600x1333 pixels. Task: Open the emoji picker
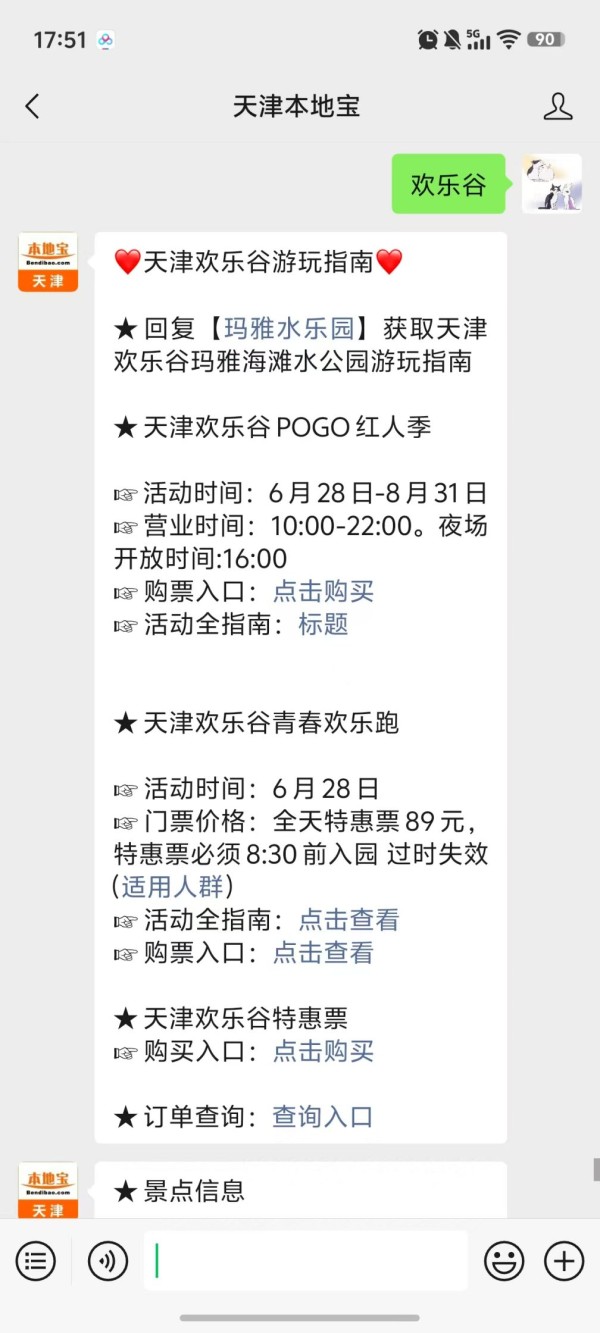tap(504, 1261)
